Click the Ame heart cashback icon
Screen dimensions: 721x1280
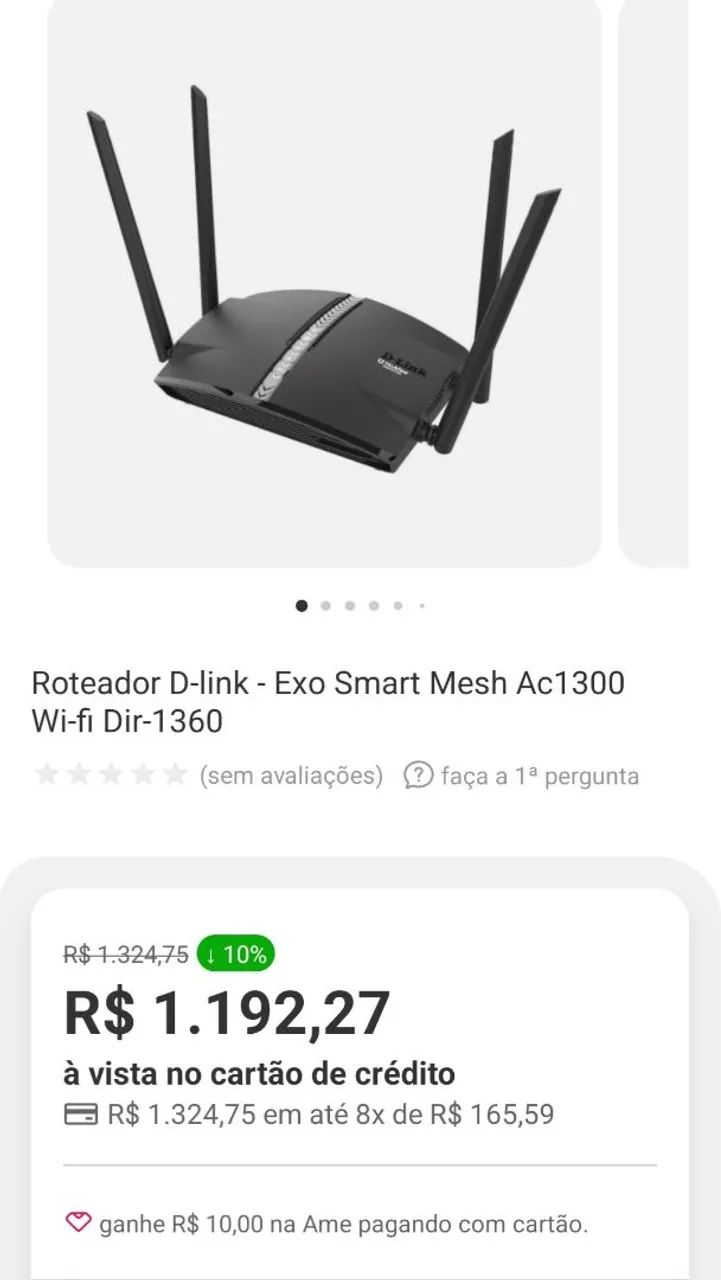(x=78, y=1222)
